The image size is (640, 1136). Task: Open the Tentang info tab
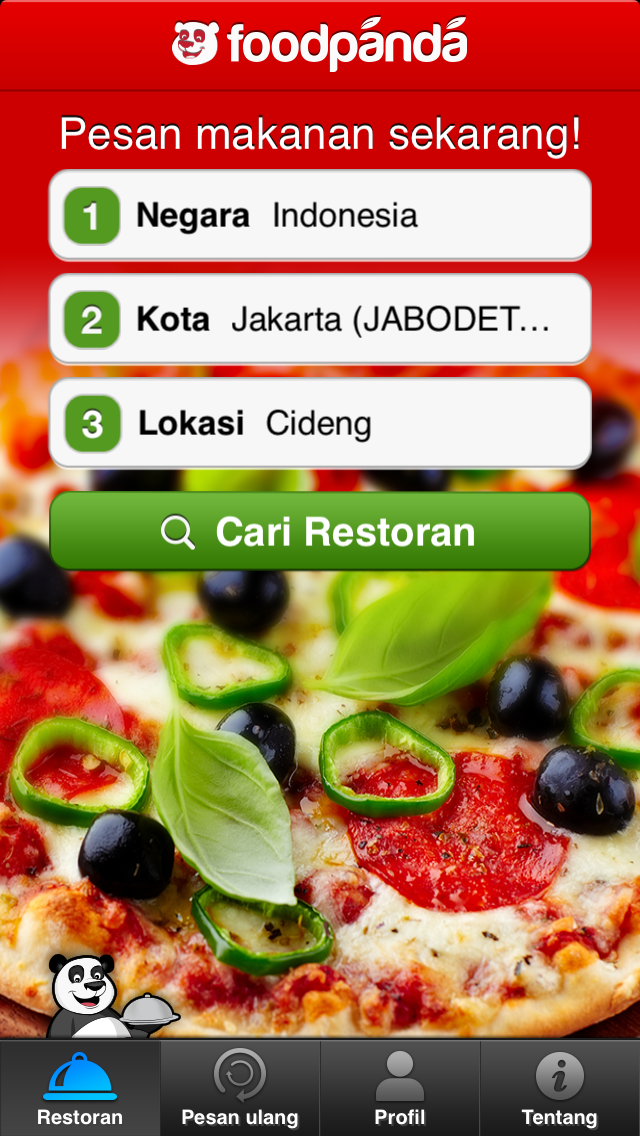click(x=560, y=1088)
